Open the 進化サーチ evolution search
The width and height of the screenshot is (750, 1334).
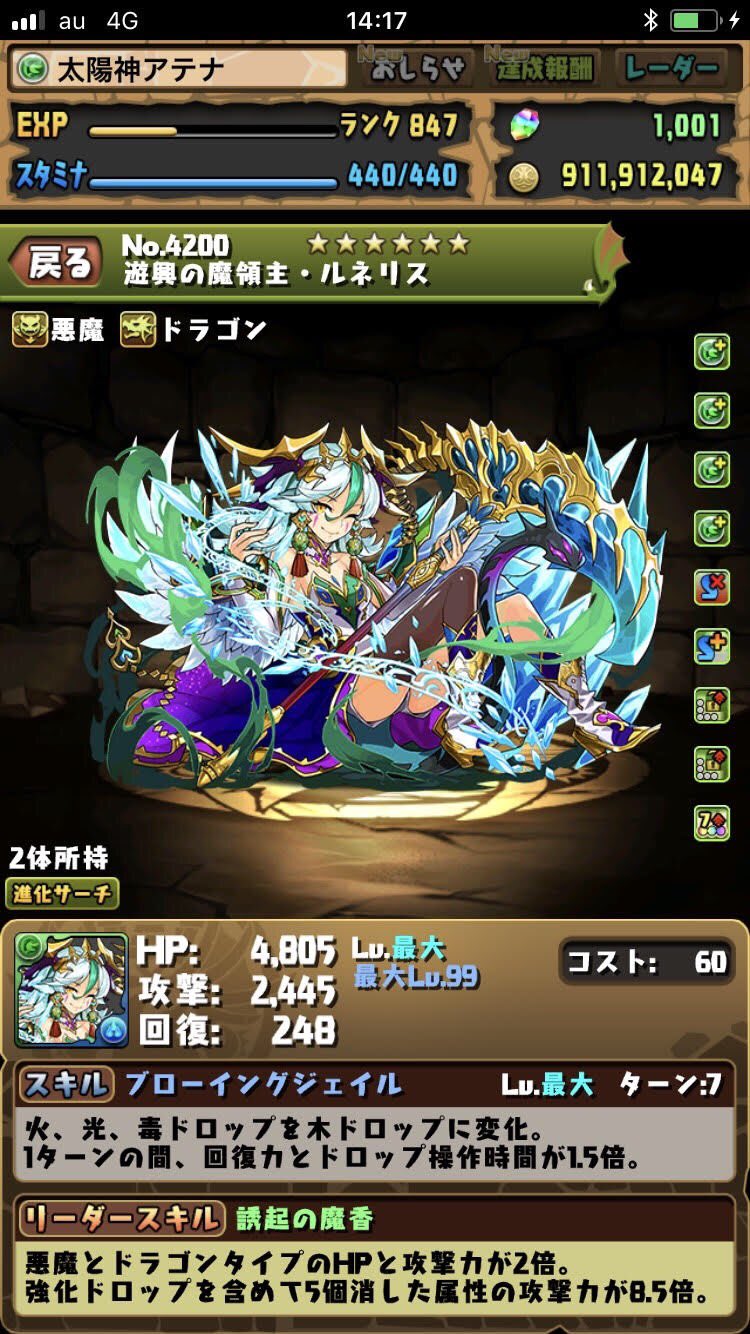(62, 893)
